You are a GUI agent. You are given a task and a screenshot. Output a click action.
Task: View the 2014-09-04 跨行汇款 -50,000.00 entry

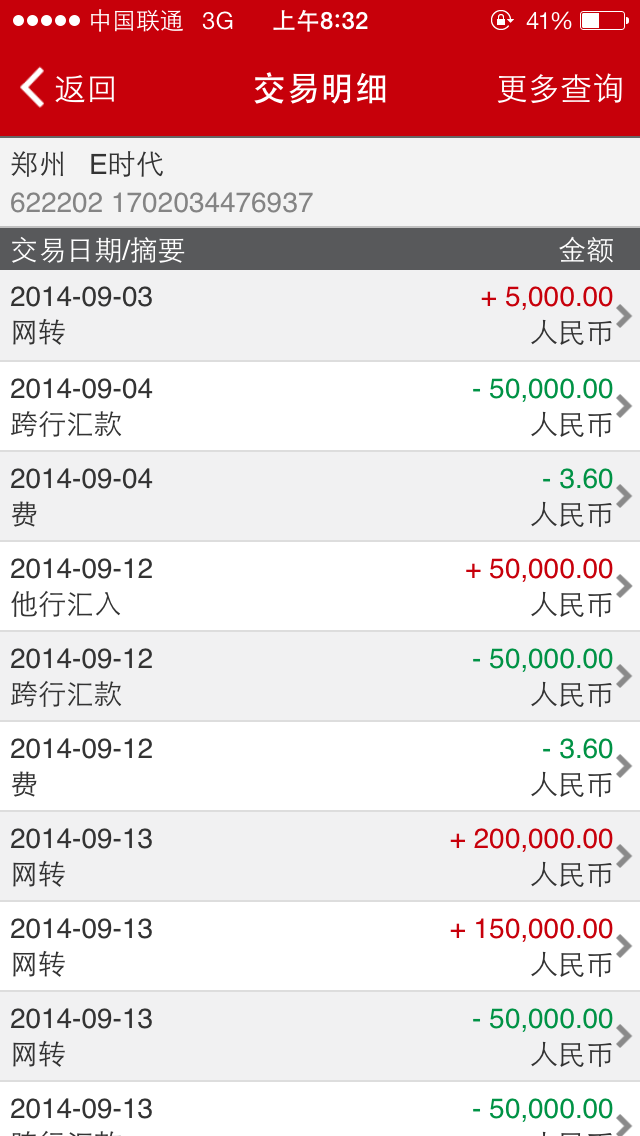tap(320, 406)
